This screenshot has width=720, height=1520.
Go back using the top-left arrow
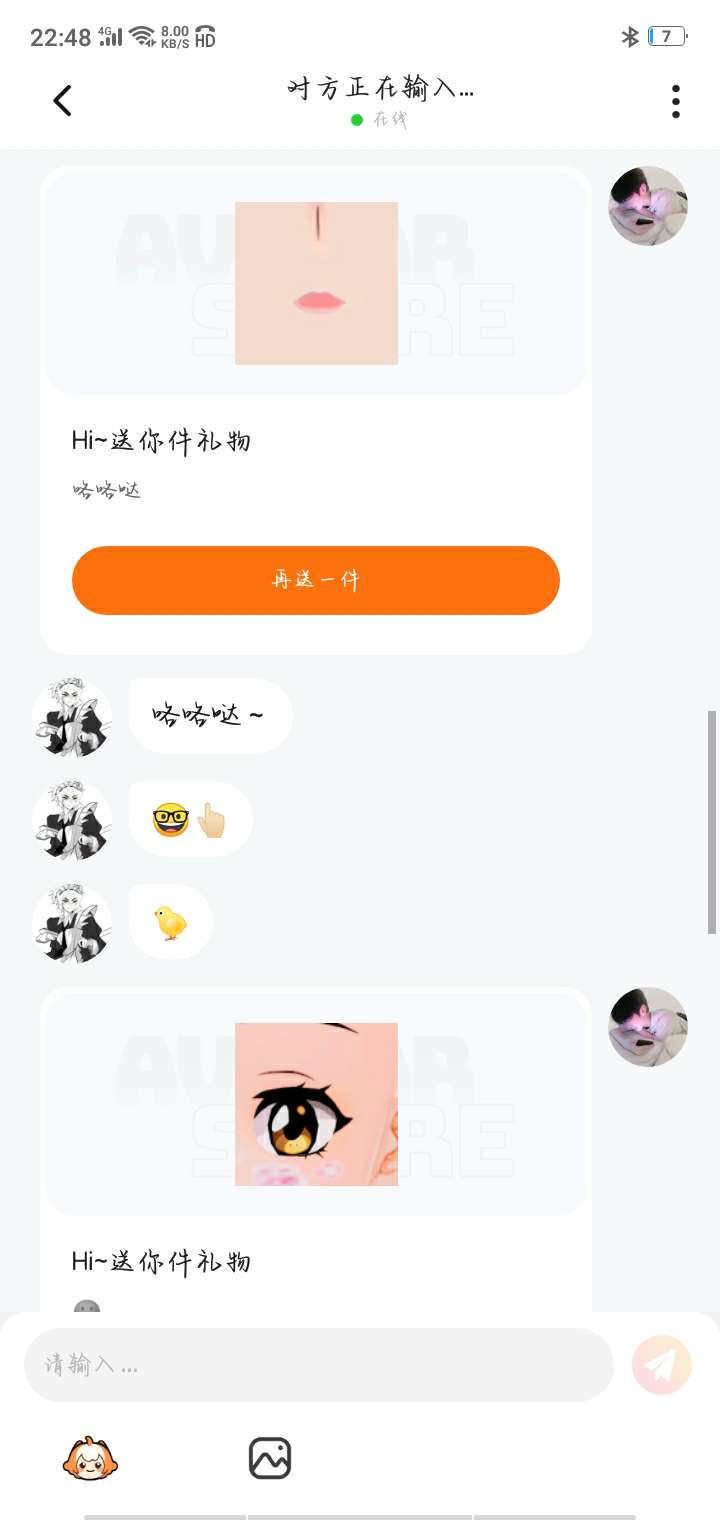[x=63, y=100]
